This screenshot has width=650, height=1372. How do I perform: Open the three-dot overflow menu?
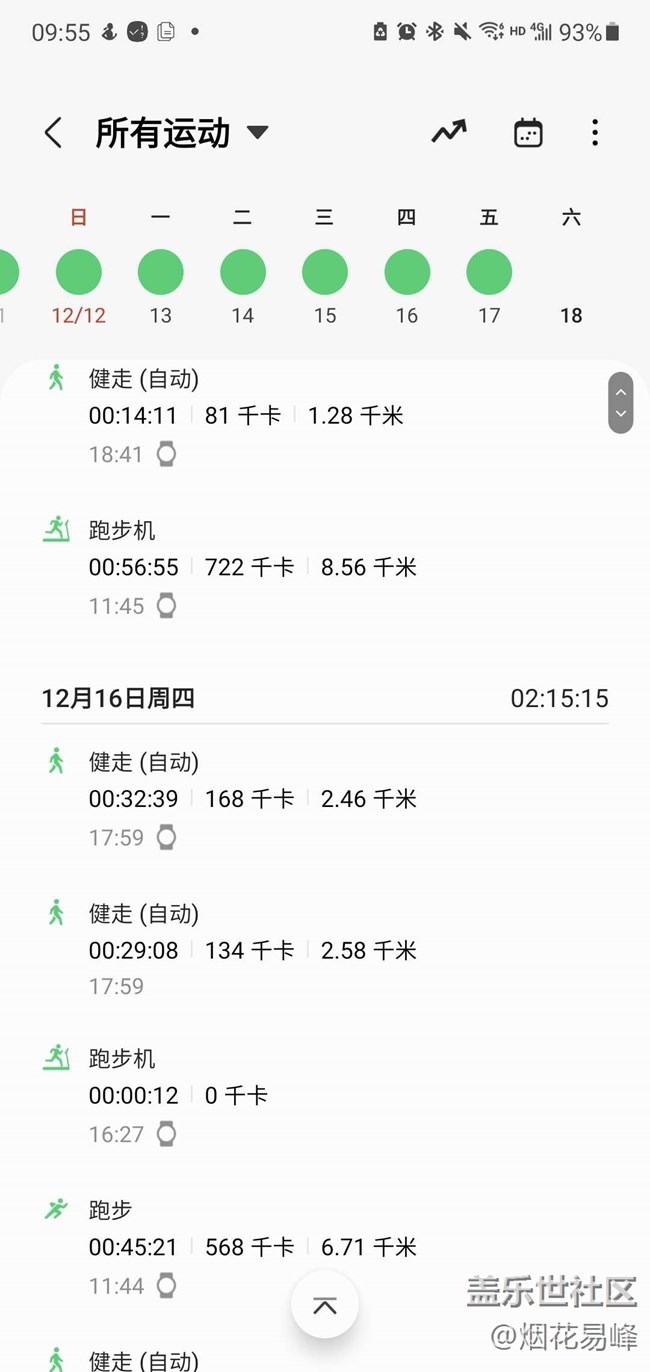coord(595,133)
